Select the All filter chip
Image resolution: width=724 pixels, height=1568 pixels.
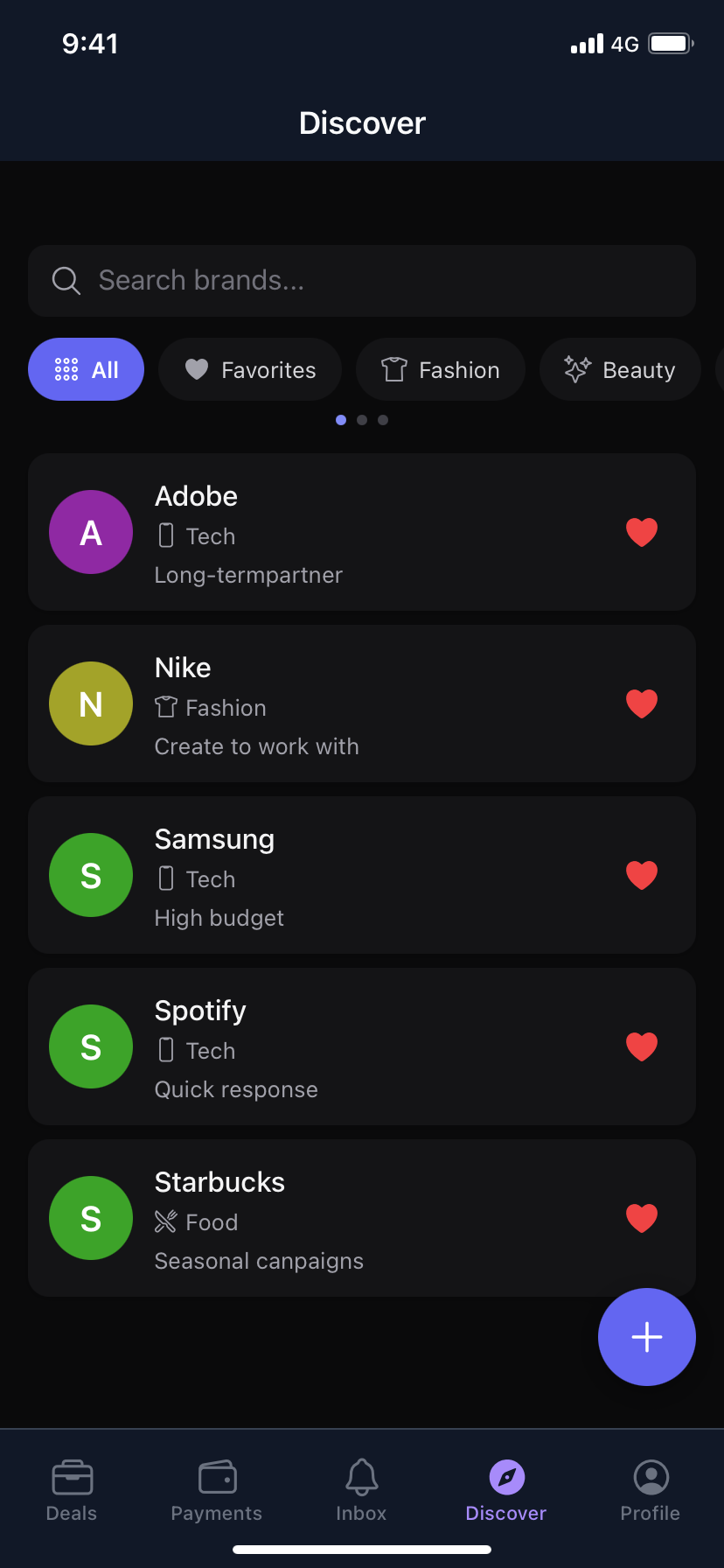click(86, 369)
